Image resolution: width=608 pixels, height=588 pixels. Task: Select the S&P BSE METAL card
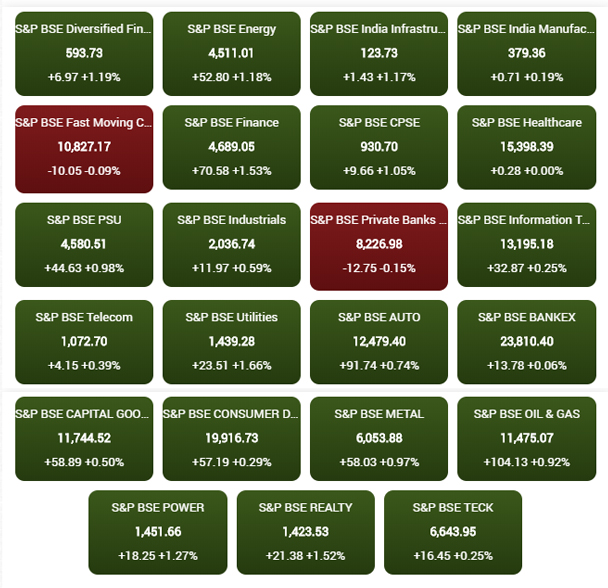379,439
